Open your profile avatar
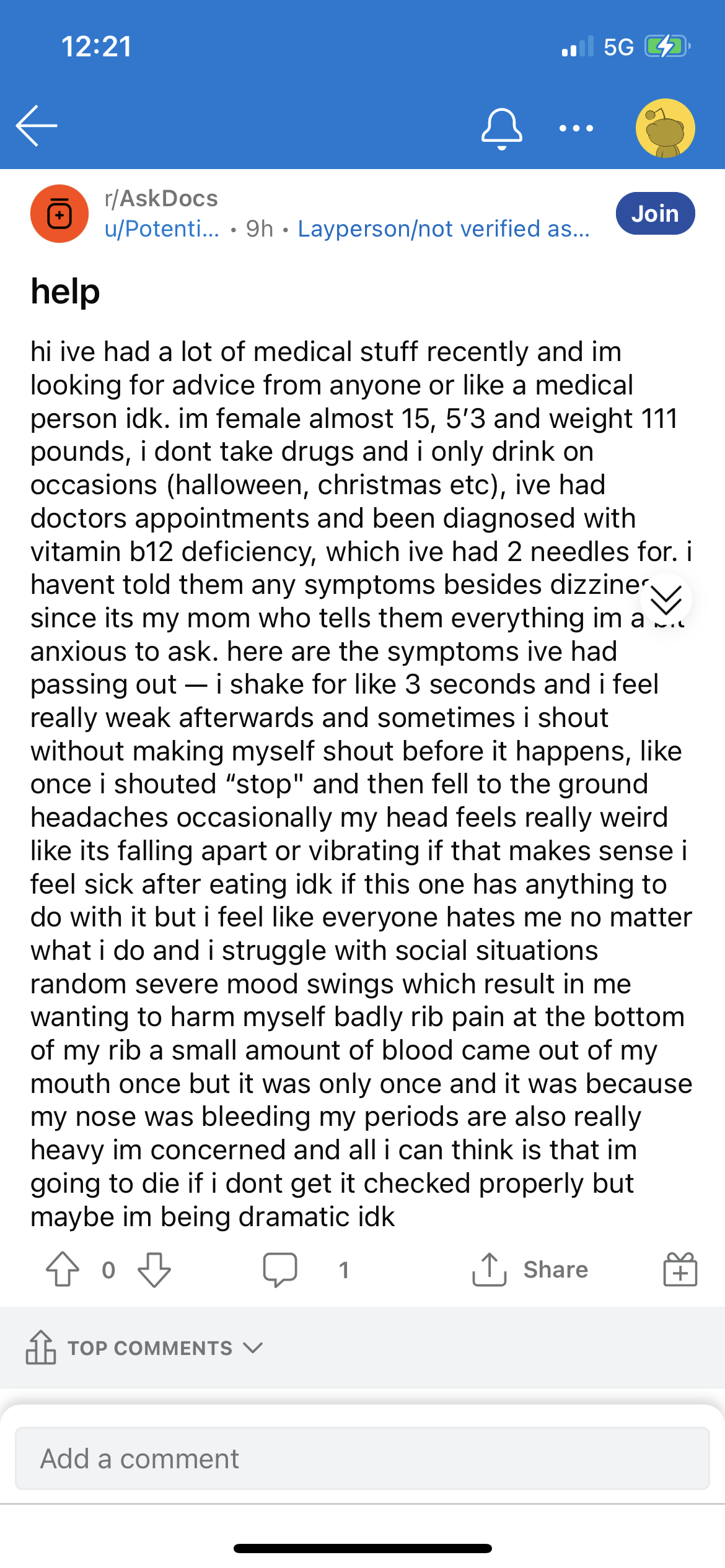Viewport: 725px width, 1568px height. click(665, 128)
